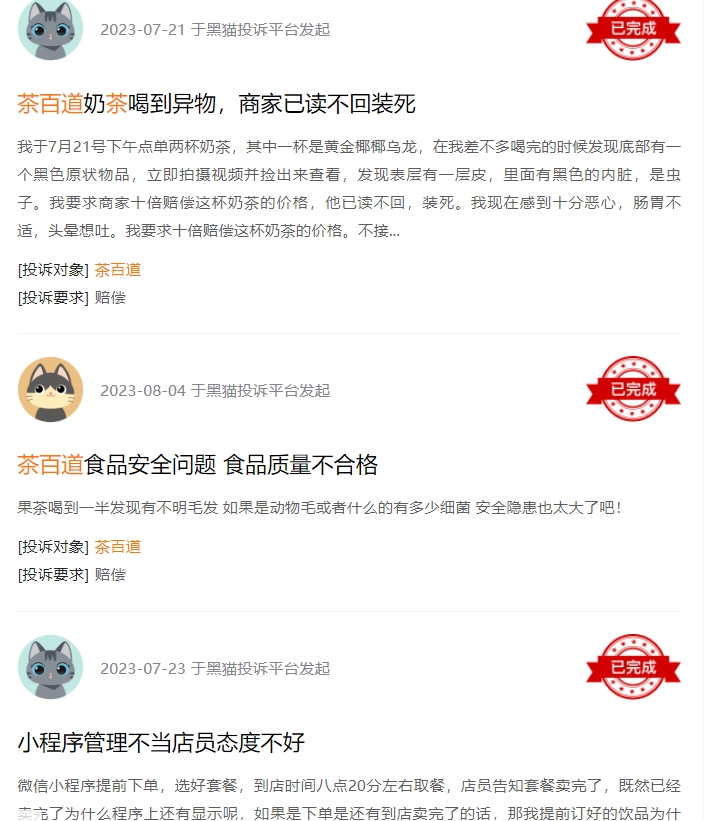Open complaint 小程序管理不当店员态度不好
704x821 pixels.
point(161,743)
